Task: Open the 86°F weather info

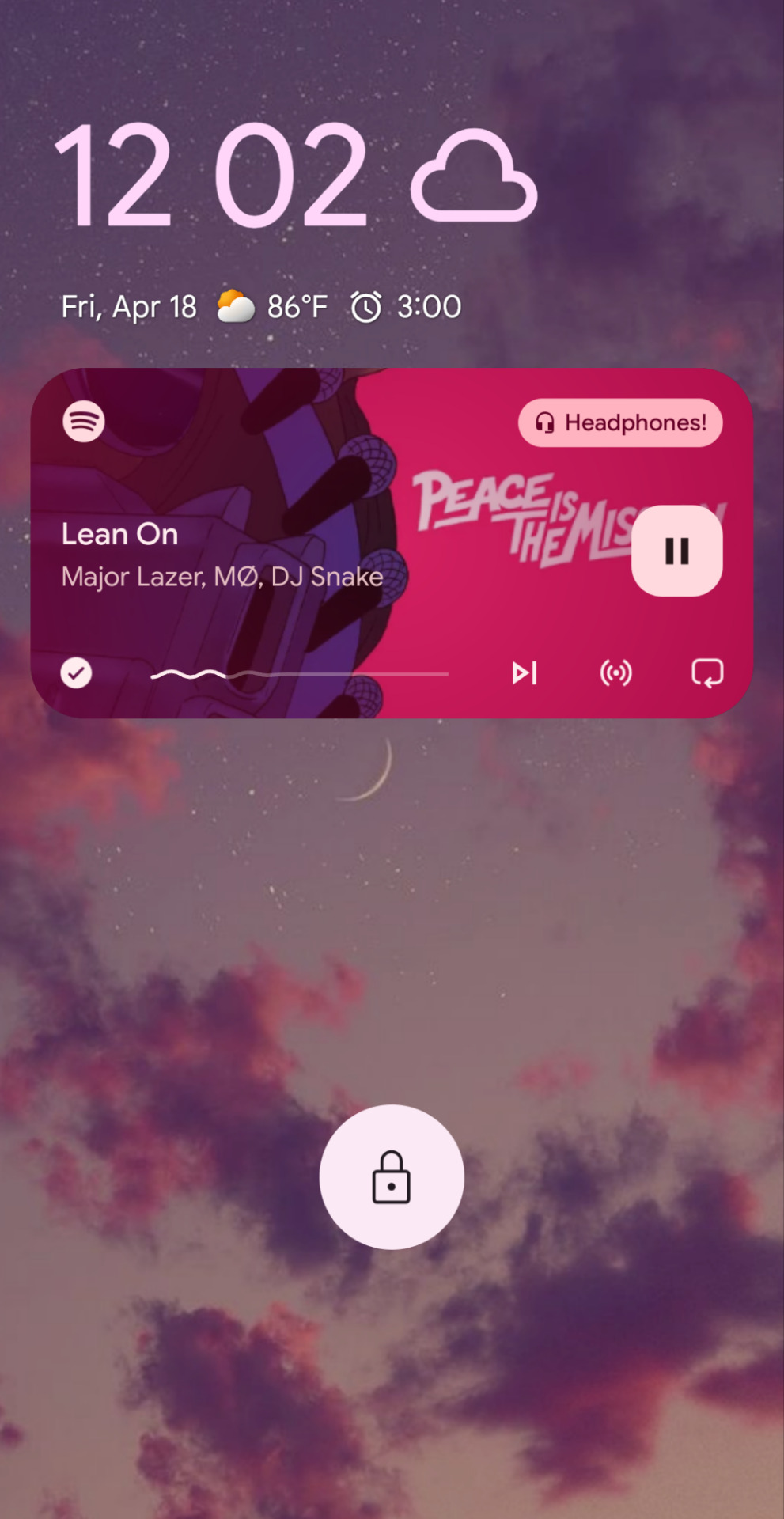Action: click(x=273, y=307)
